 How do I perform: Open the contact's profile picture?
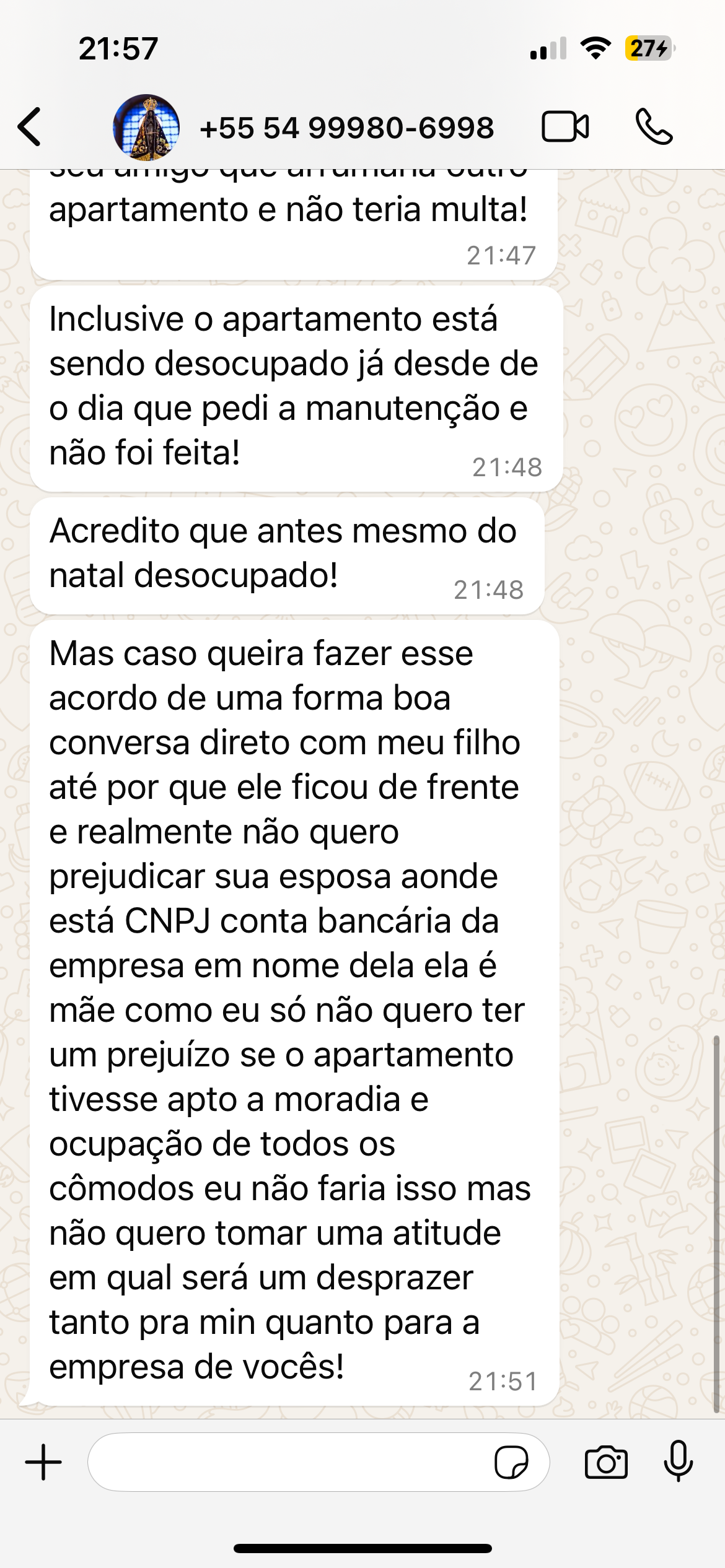pyautogui.click(x=146, y=128)
